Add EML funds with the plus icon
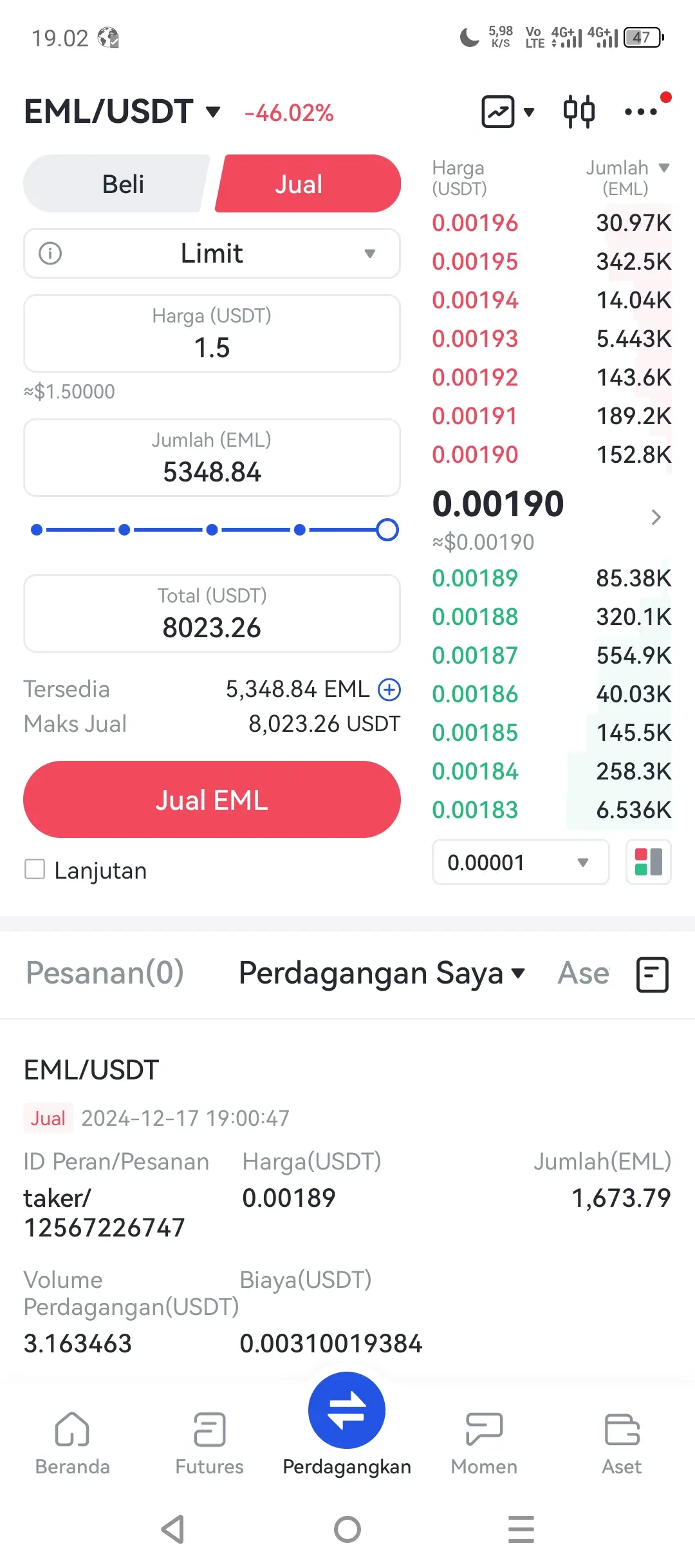695x1568 pixels. (x=389, y=689)
